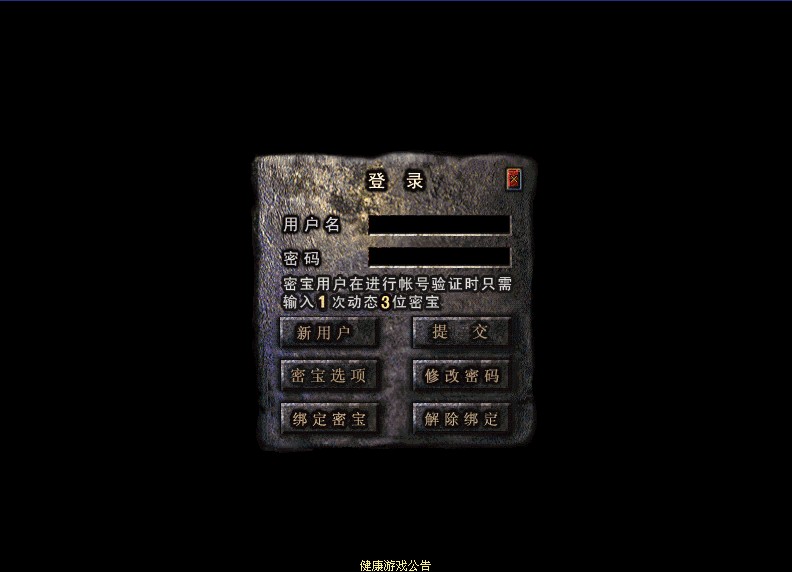Open 密宝选项 options
The image size is (792, 572).
click(x=328, y=376)
